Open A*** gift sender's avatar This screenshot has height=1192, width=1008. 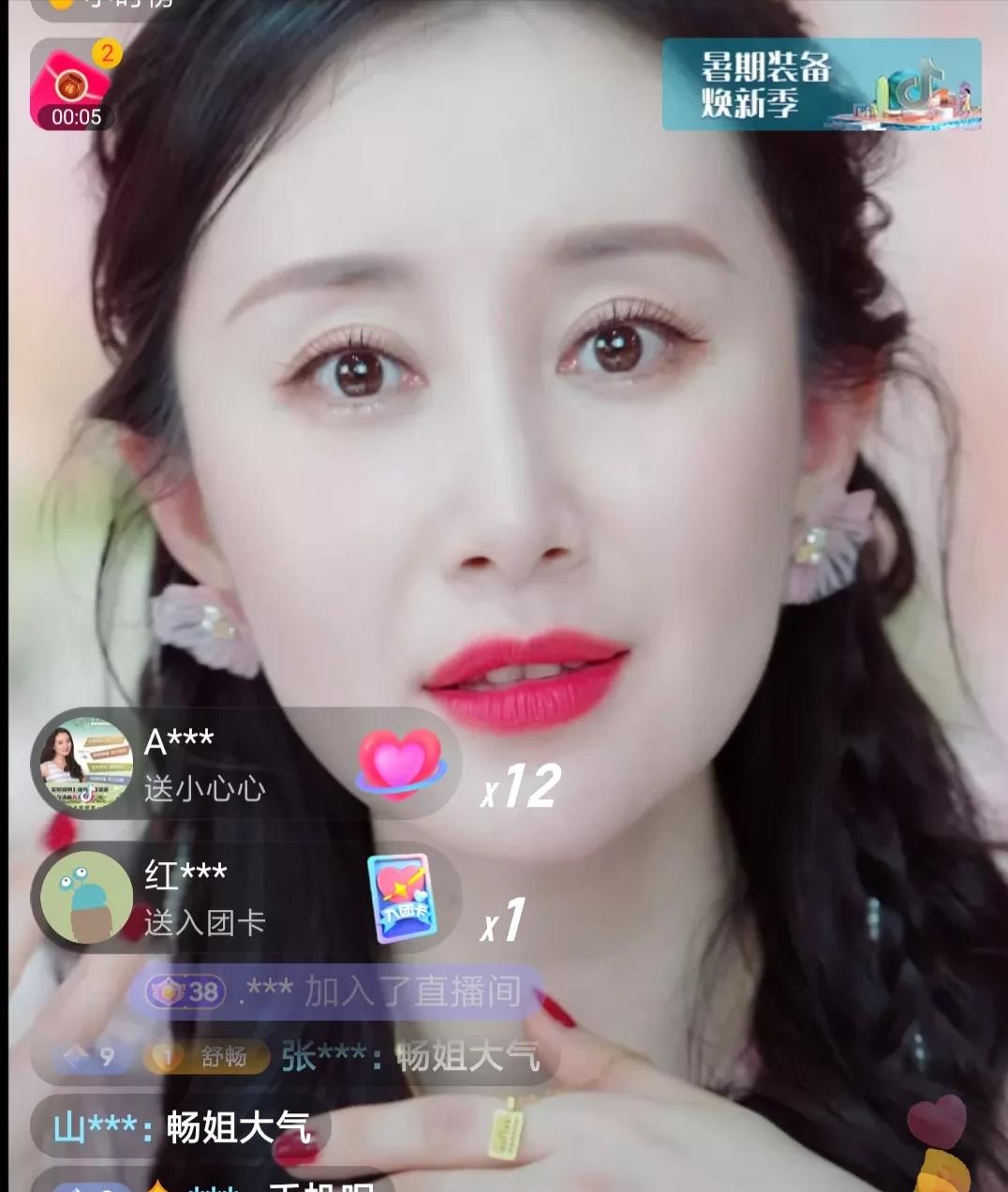pyautogui.click(x=82, y=764)
